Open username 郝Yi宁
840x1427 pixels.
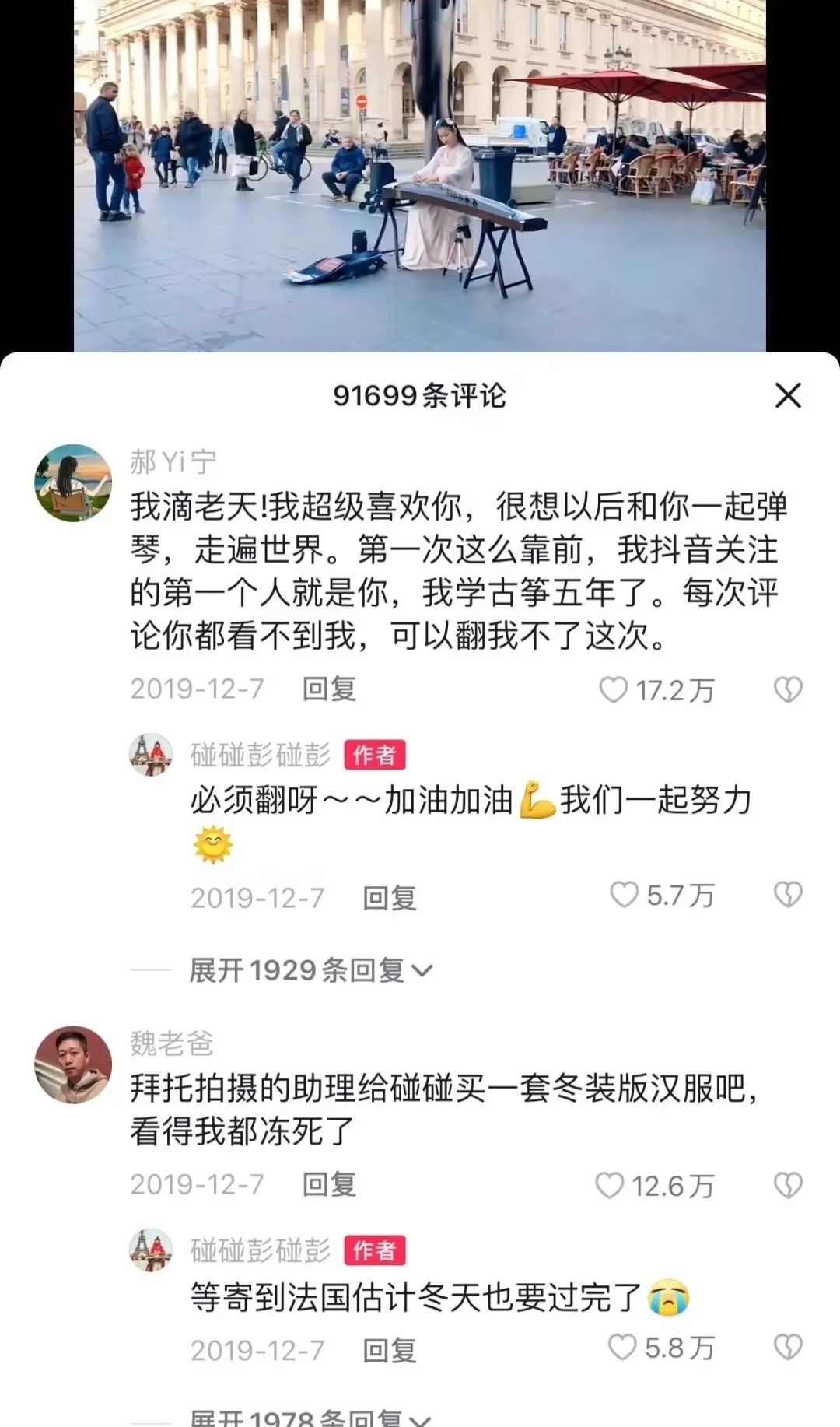[173, 461]
